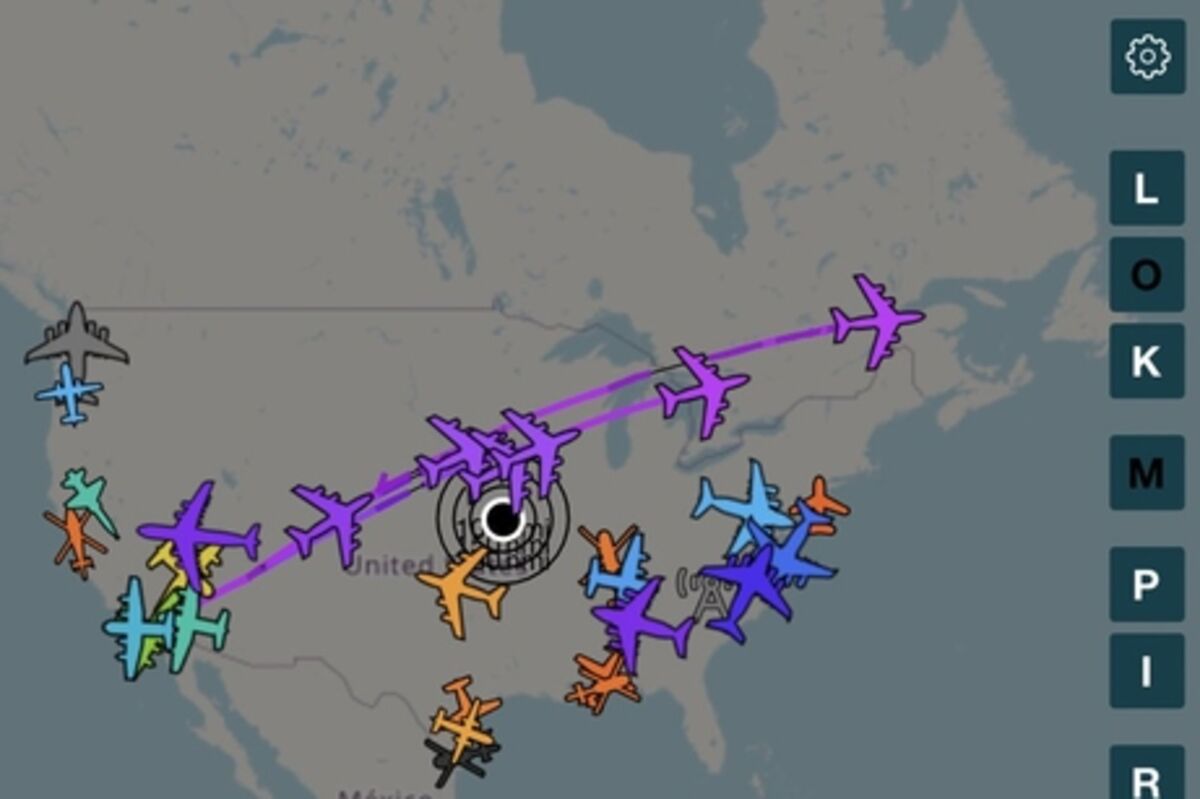Tap the K button
The image size is (1200, 799).
(1147, 361)
